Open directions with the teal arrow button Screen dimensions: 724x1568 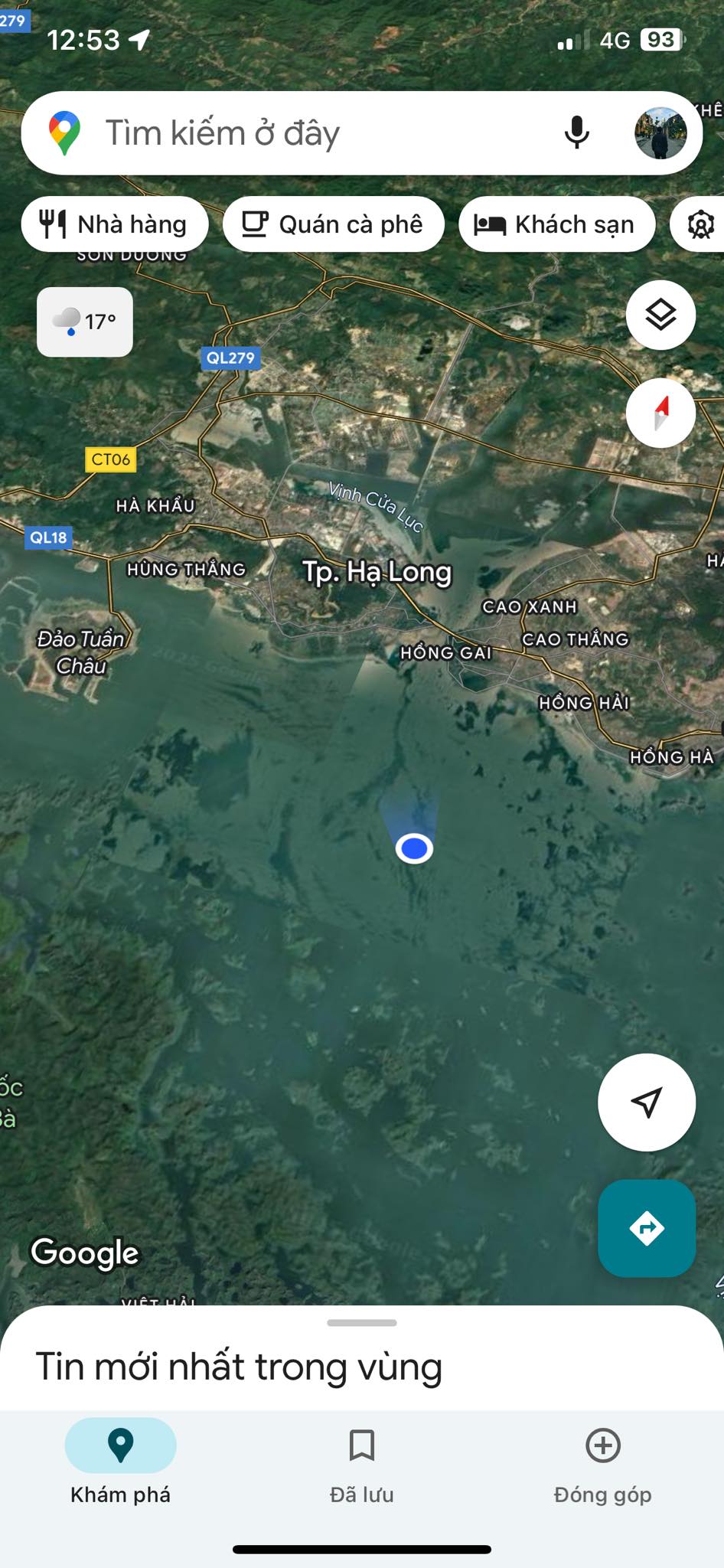coord(647,1228)
